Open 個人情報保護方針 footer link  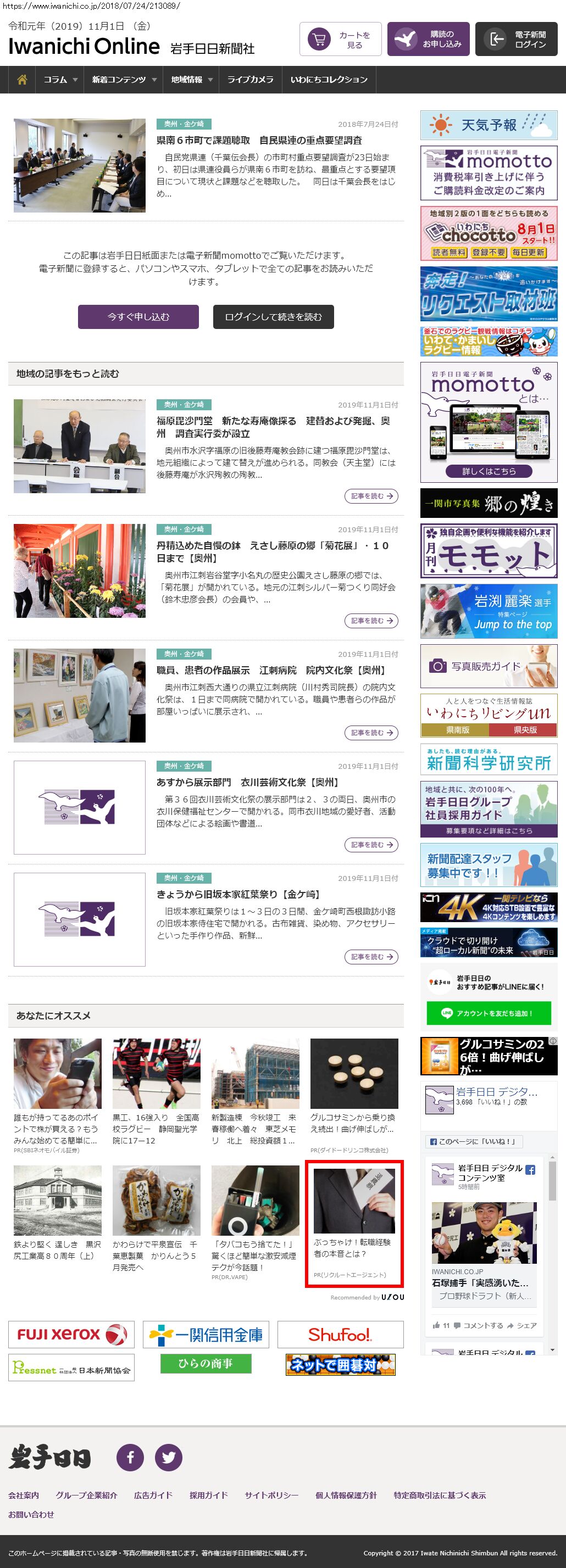pos(346,1495)
